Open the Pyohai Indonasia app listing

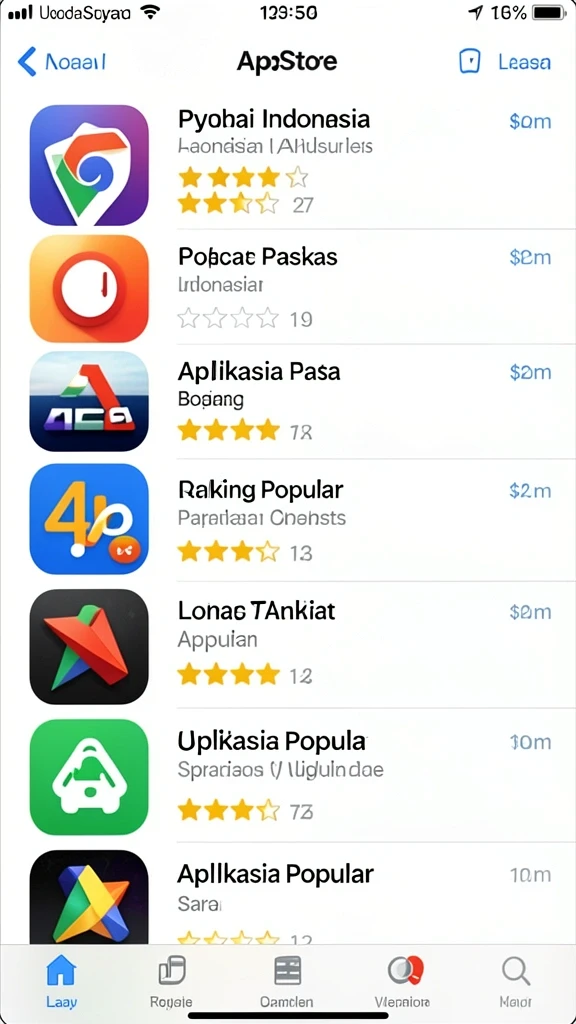tap(288, 165)
